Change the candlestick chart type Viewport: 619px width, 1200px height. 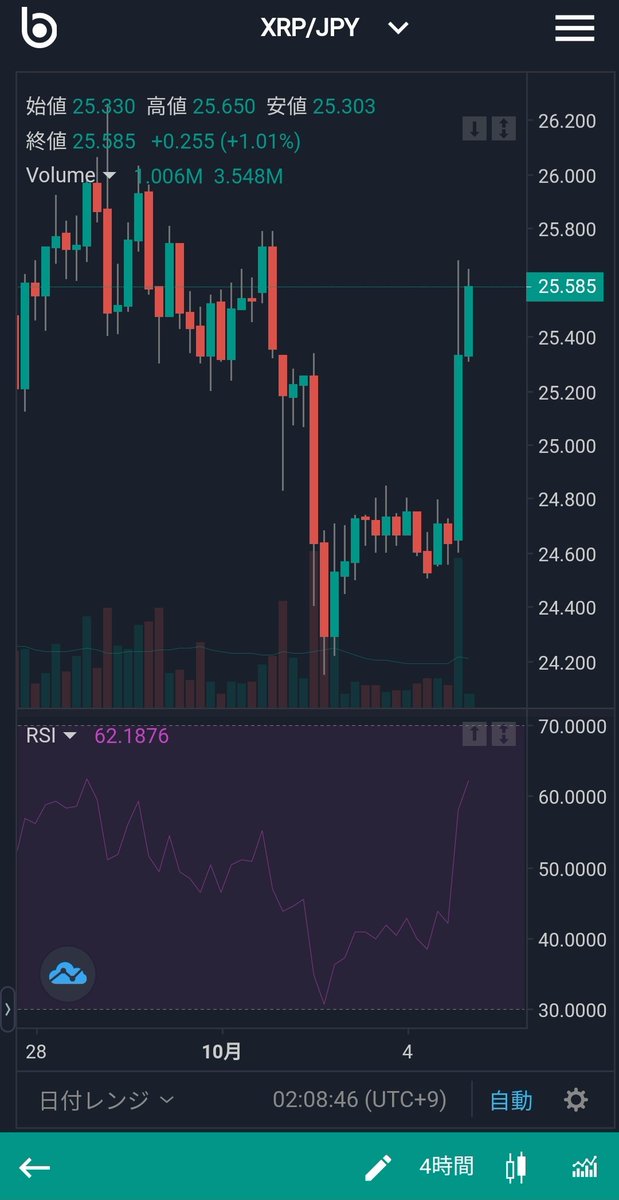click(x=516, y=1167)
